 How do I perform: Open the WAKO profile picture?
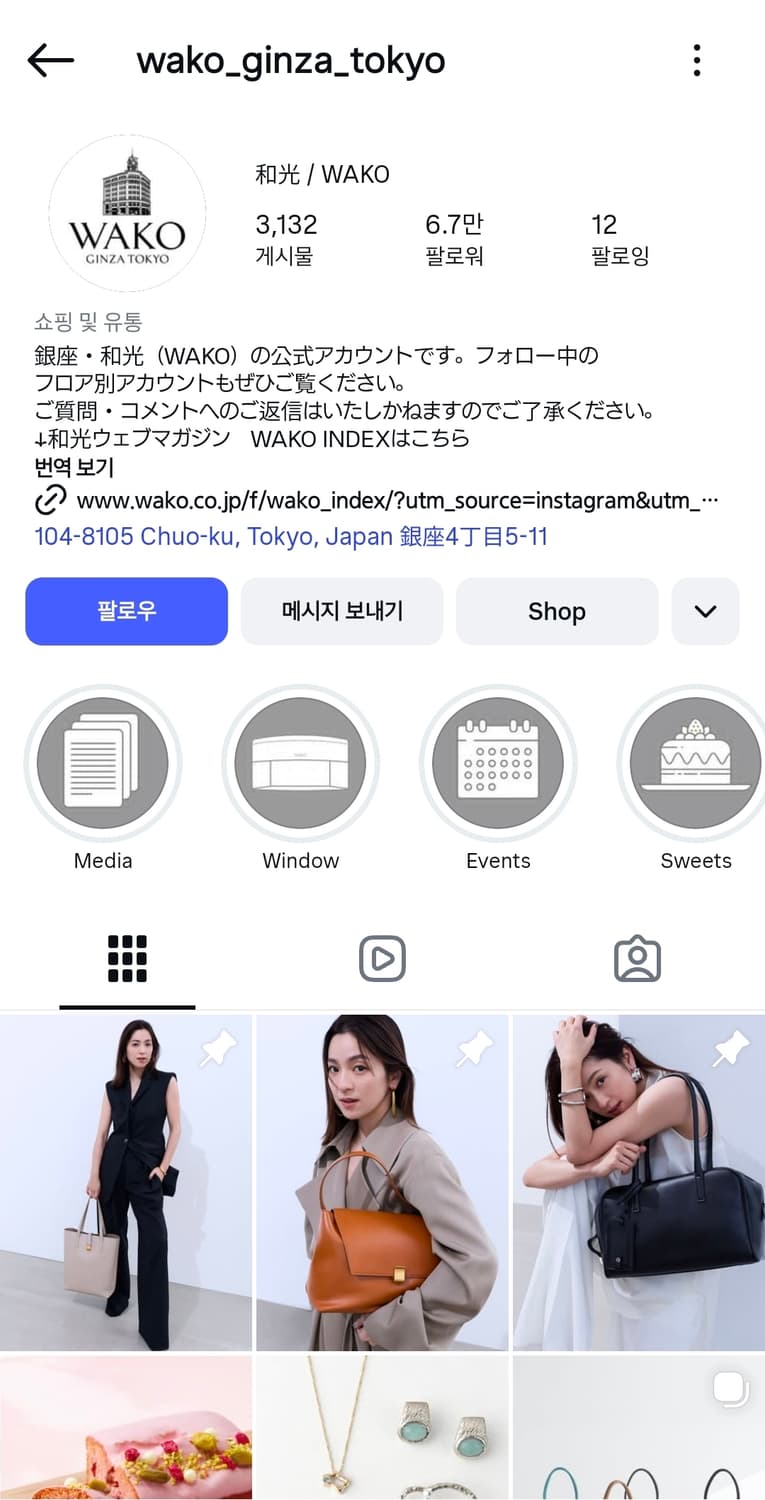point(126,213)
